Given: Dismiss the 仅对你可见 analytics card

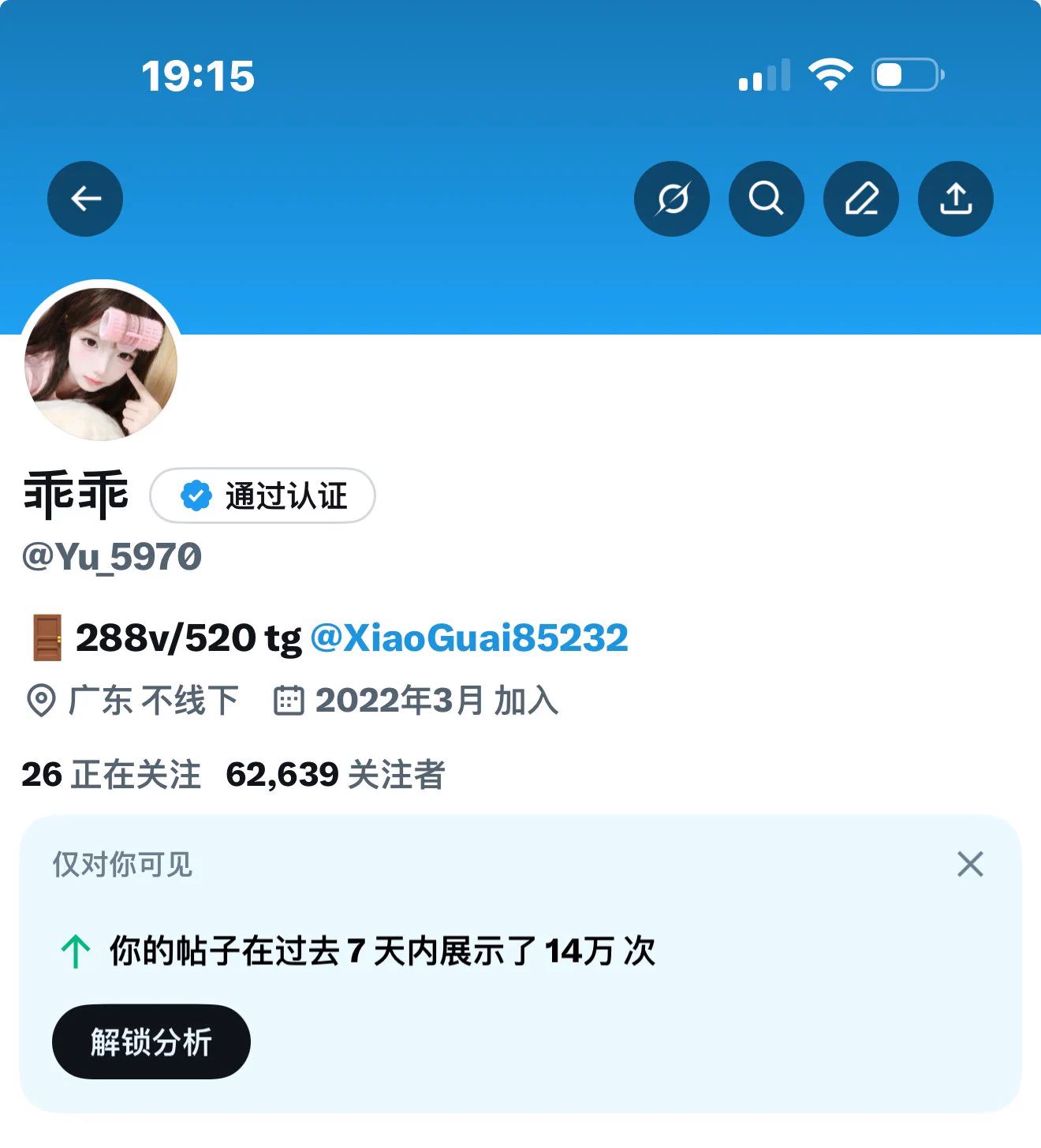Looking at the screenshot, I should pos(970,864).
